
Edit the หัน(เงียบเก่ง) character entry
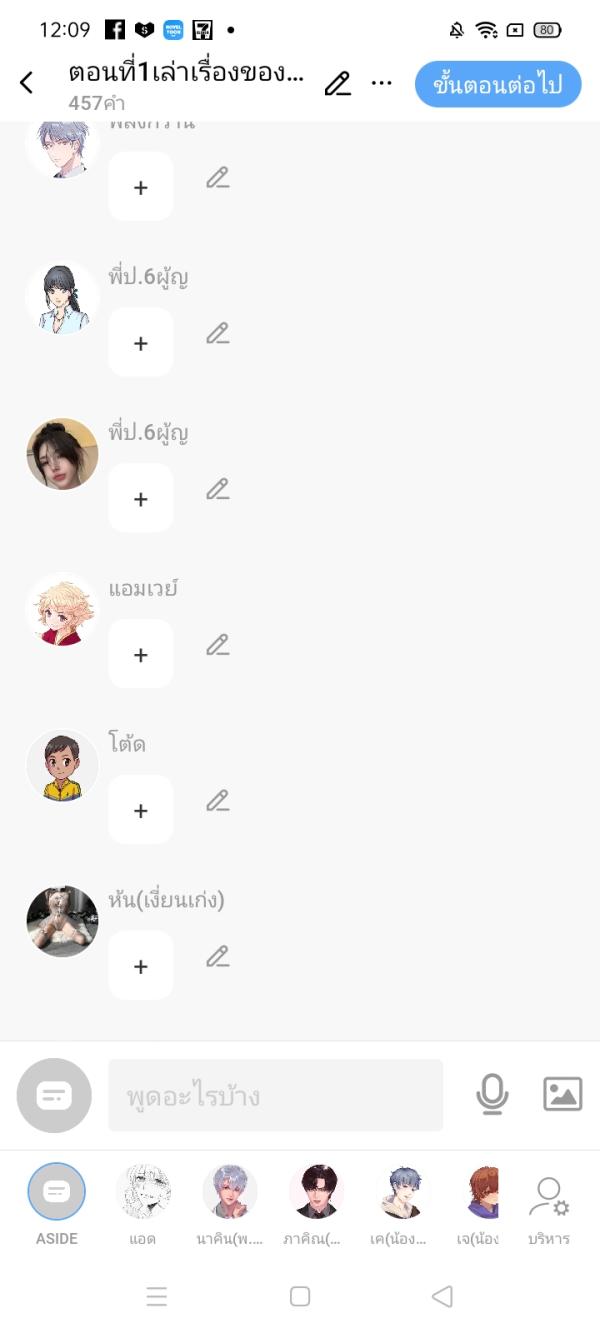pos(218,957)
